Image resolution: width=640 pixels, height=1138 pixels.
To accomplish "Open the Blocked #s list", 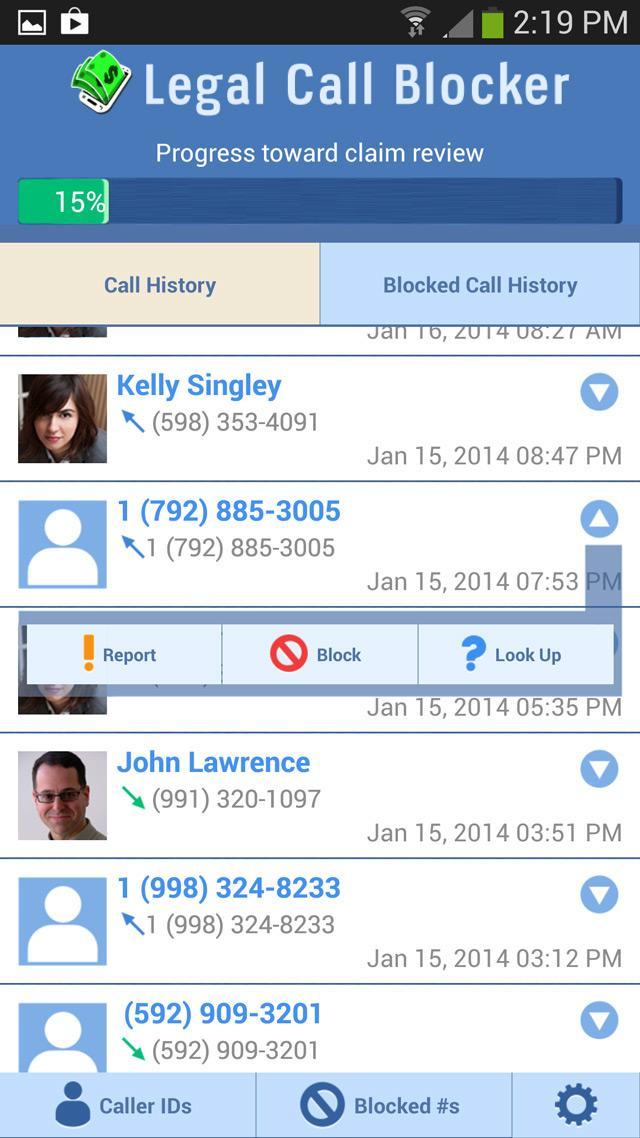I will point(383,1105).
